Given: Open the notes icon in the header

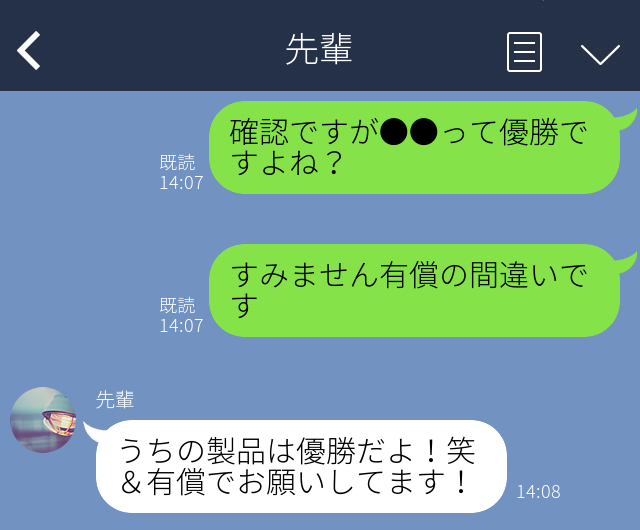Looking at the screenshot, I should point(524,52).
